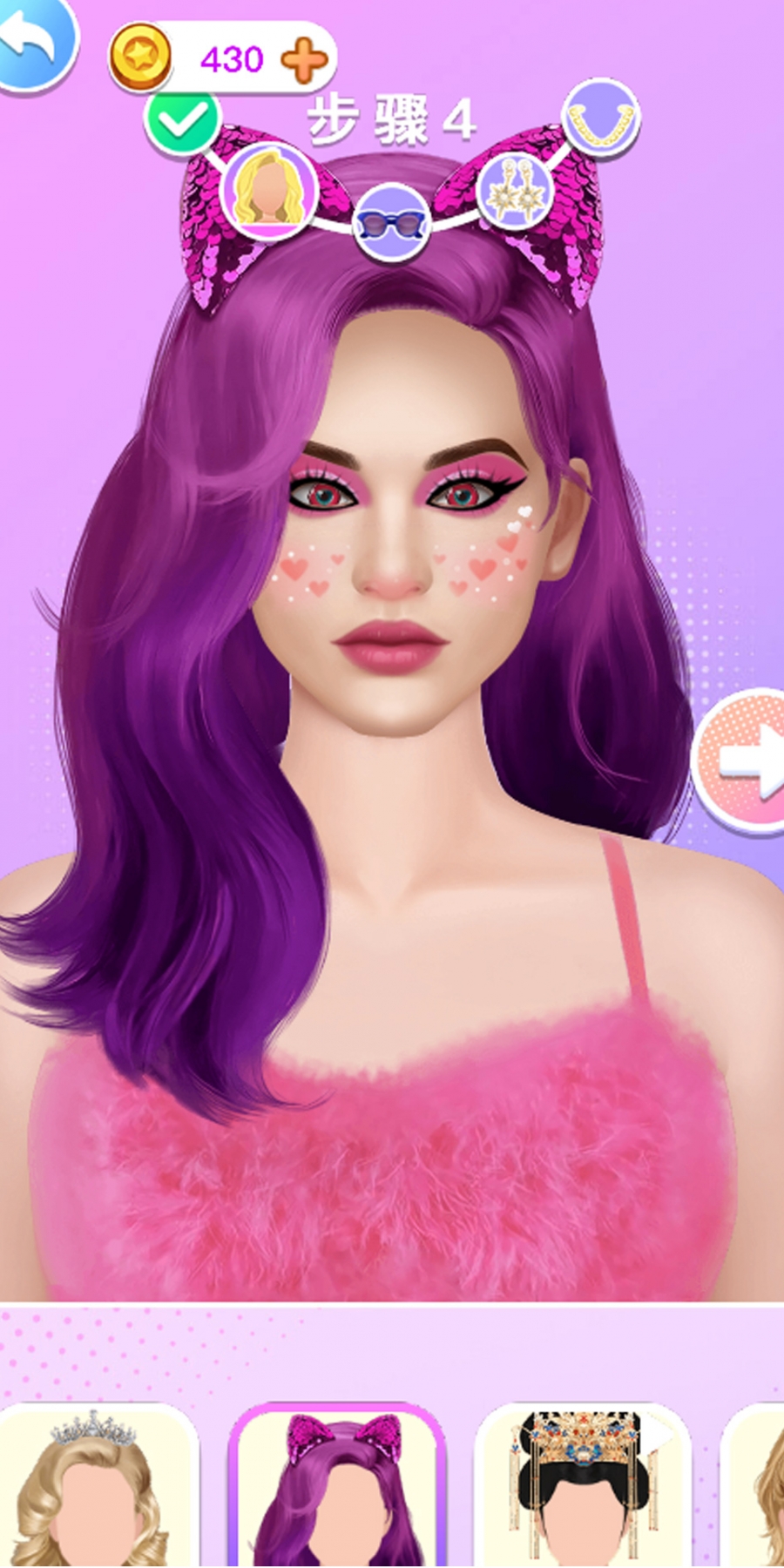Add more coins with the plus button
The width and height of the screenshot is (784, 1568).
click(x=305, y=60)
